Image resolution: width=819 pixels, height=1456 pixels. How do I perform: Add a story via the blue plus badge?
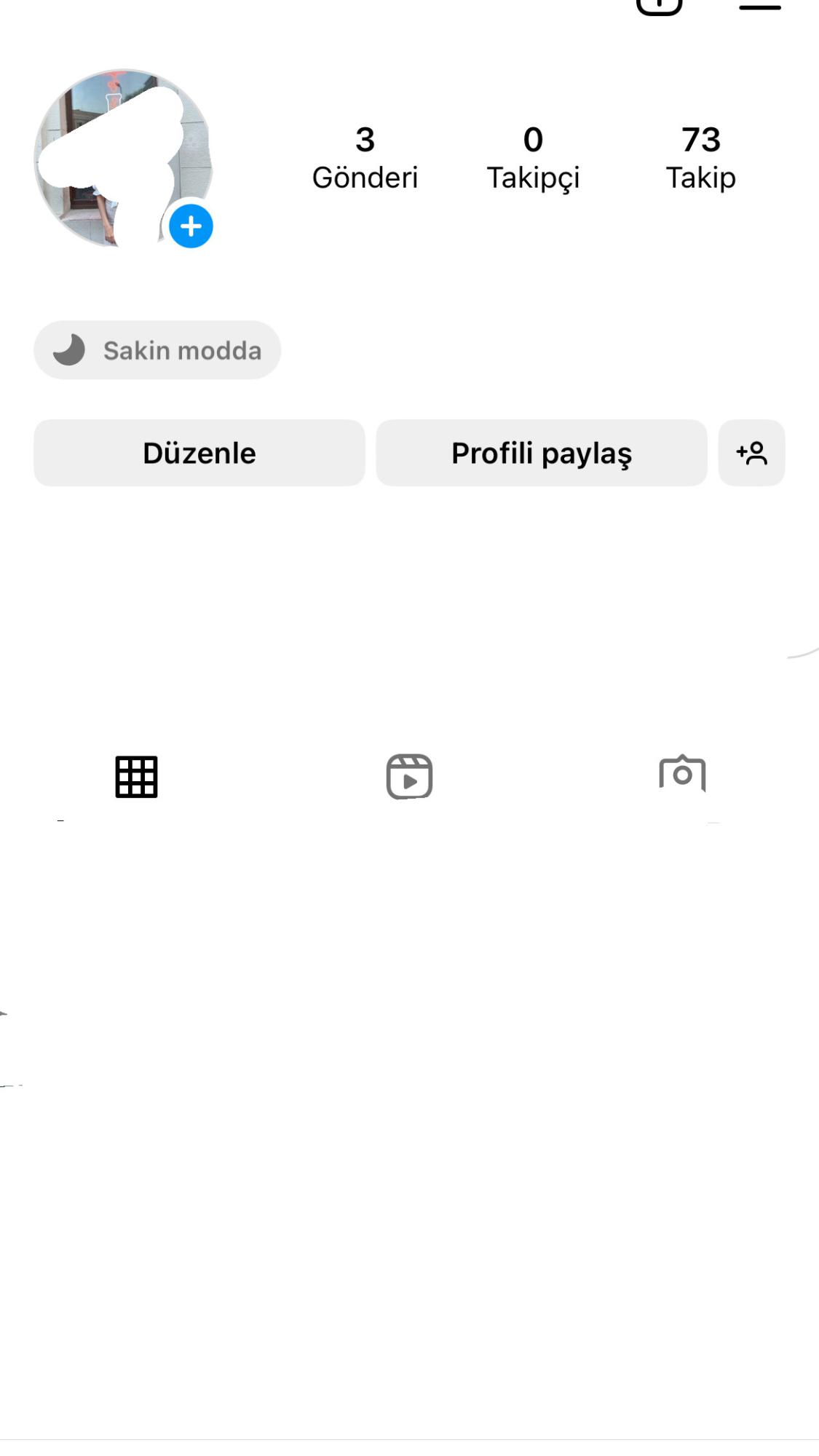(x=191, y=226)
